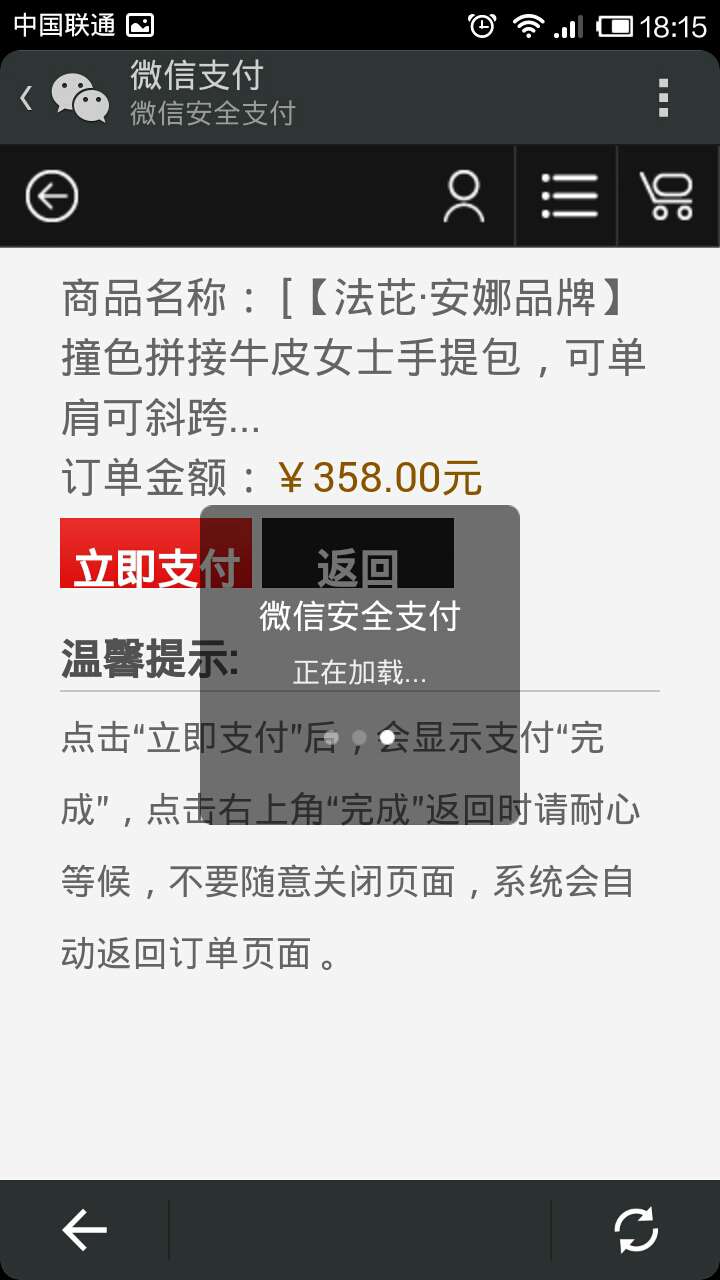Image resolution: width=720 pixels, height=1280 pixels.
Task: Open the user account icon
Action: coord(464,196)
